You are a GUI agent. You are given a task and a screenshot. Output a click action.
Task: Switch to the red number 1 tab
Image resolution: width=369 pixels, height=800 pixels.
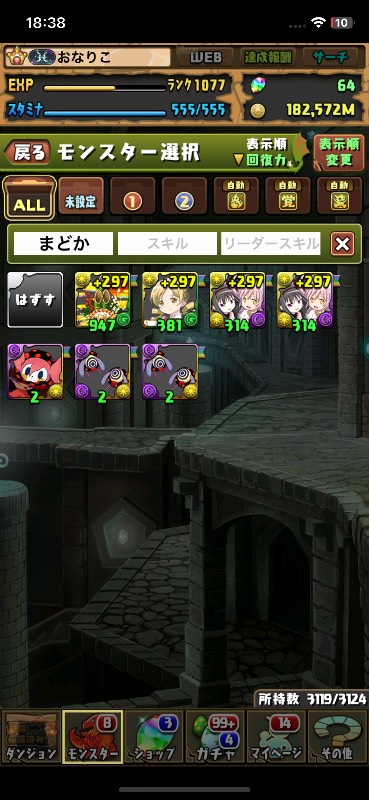point(133,196)
